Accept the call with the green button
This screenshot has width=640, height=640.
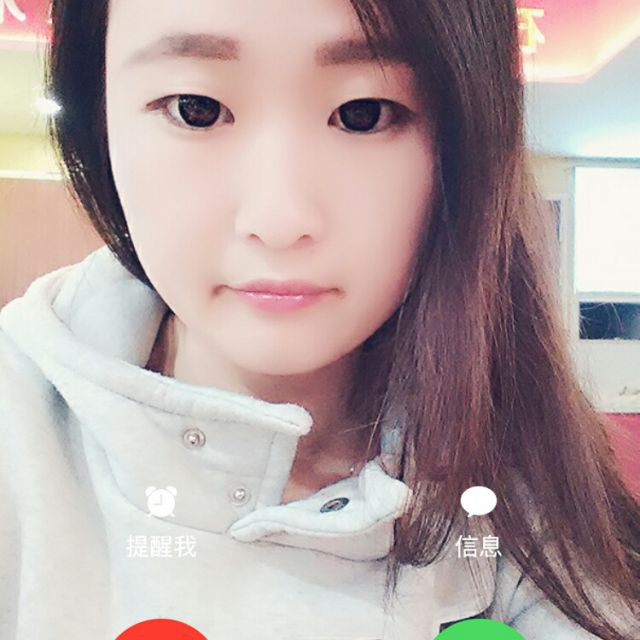[x=478, y=630]
